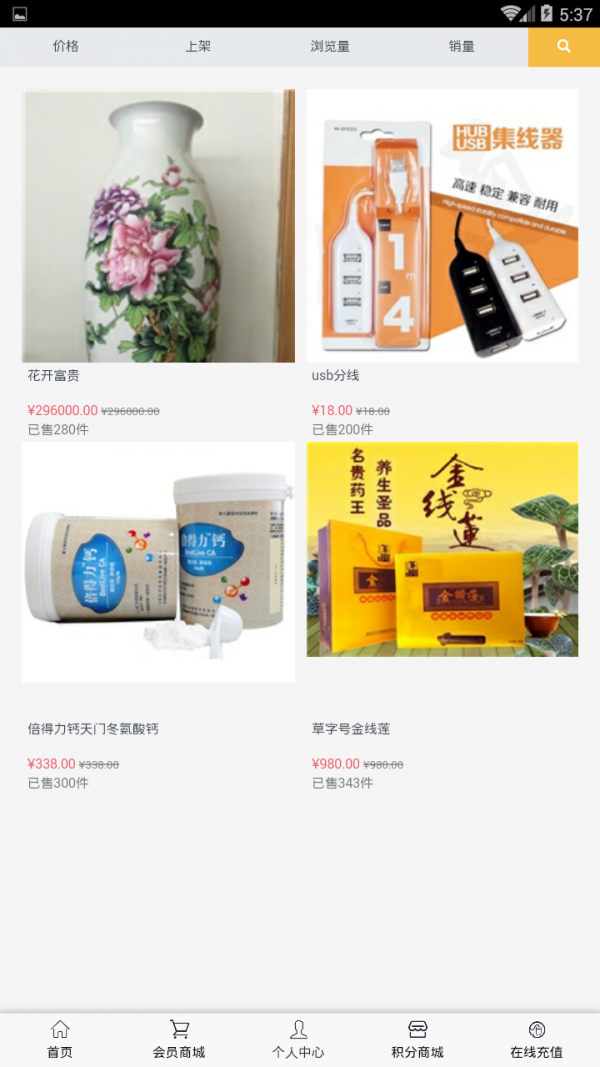Go to the 首页 tab
Screen dimensions: 600x1067
60,1040
